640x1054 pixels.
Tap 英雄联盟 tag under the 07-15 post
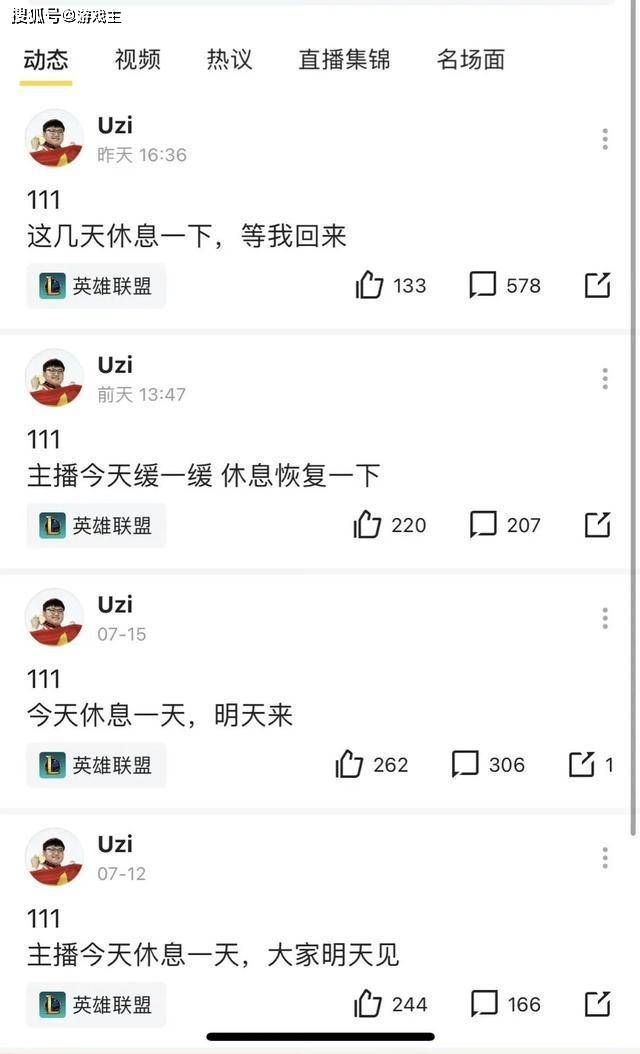(96, 765)
